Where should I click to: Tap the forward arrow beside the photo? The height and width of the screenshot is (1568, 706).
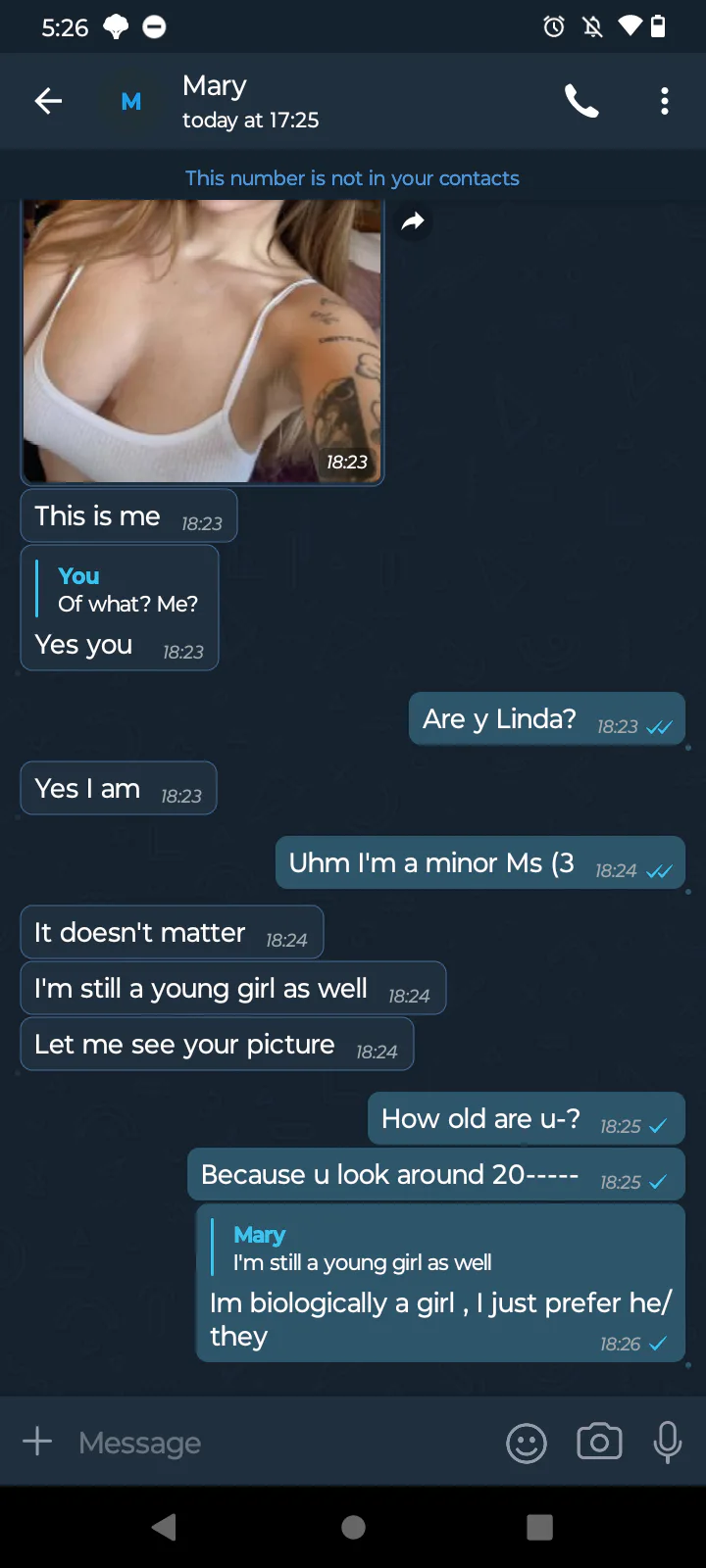[413, 221]
